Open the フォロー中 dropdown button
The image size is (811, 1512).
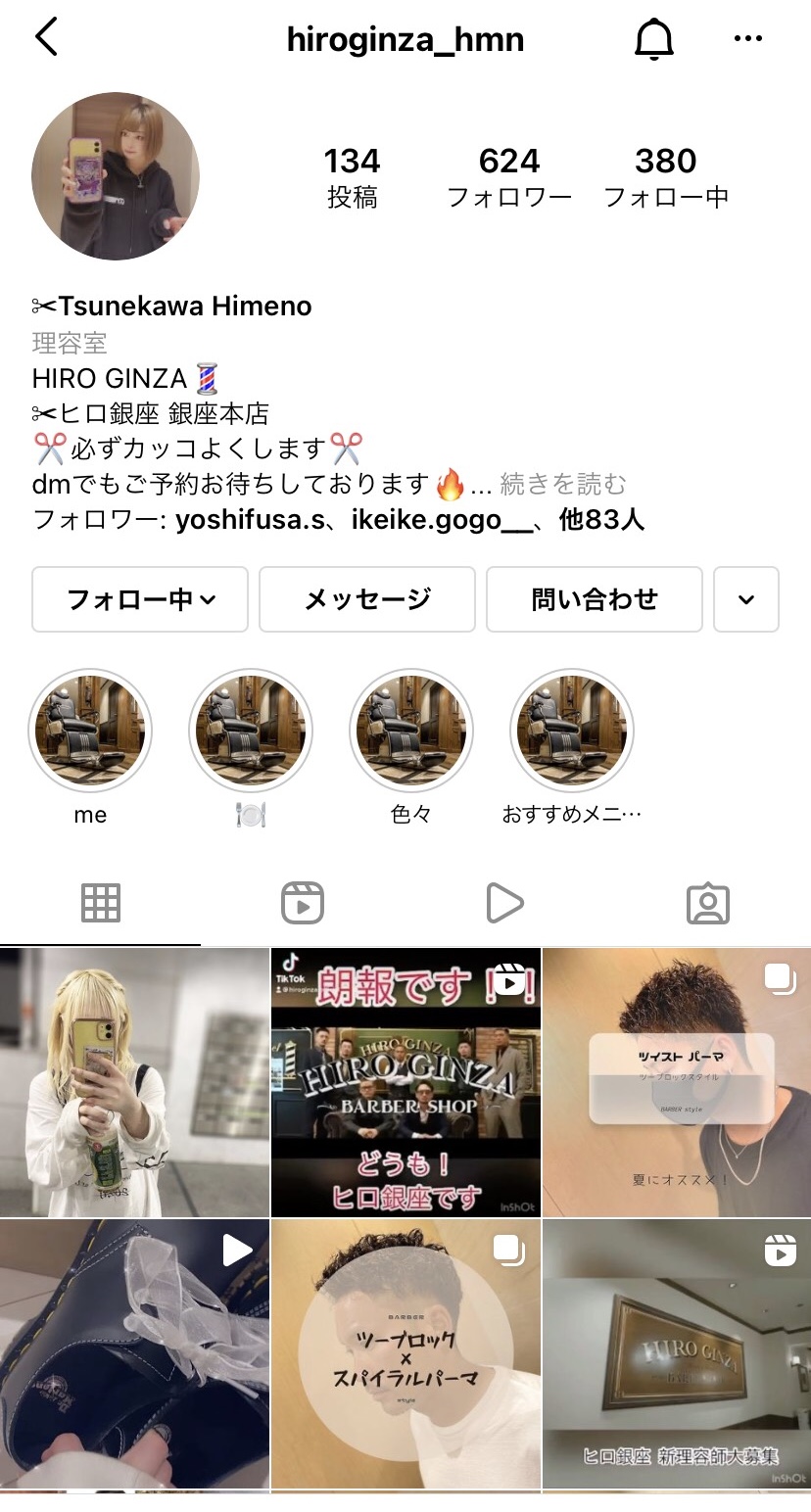140,599
